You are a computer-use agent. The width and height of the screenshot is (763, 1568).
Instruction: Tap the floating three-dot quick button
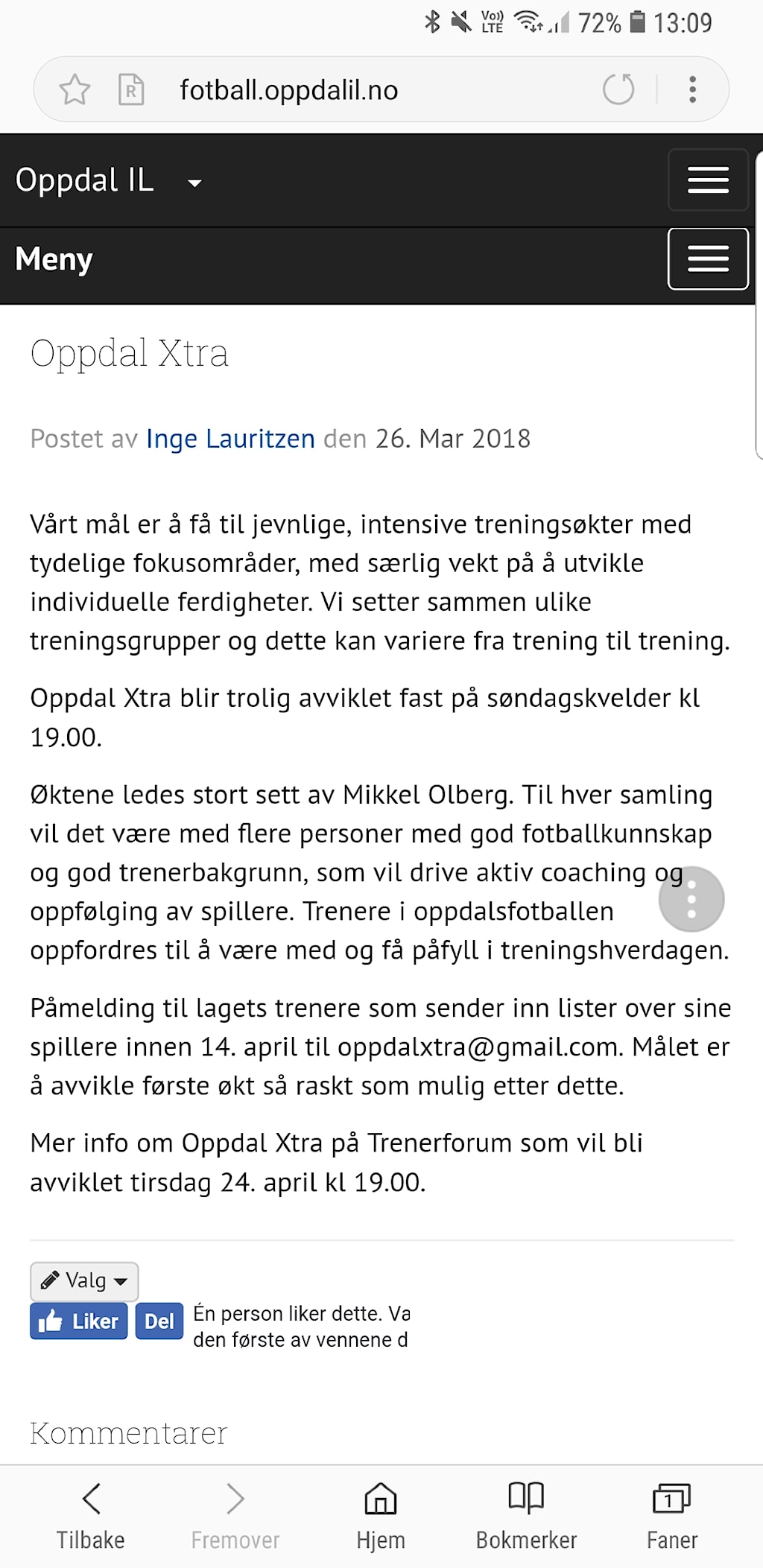point(691,899)
